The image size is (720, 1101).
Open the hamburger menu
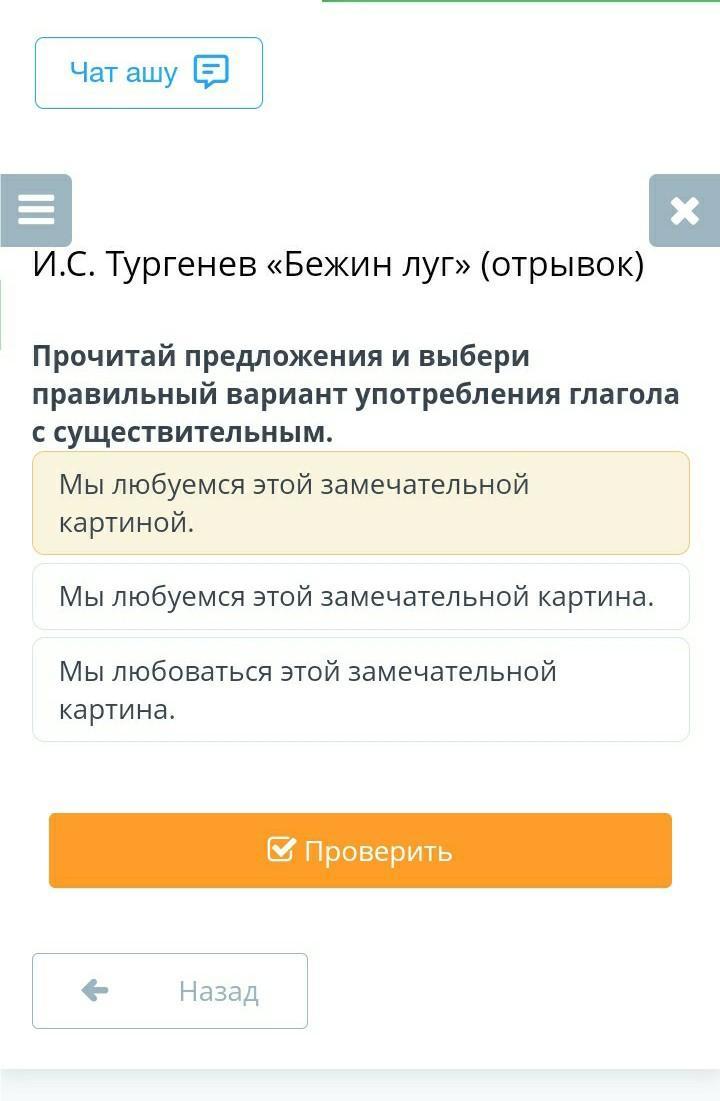pos(36,210)
